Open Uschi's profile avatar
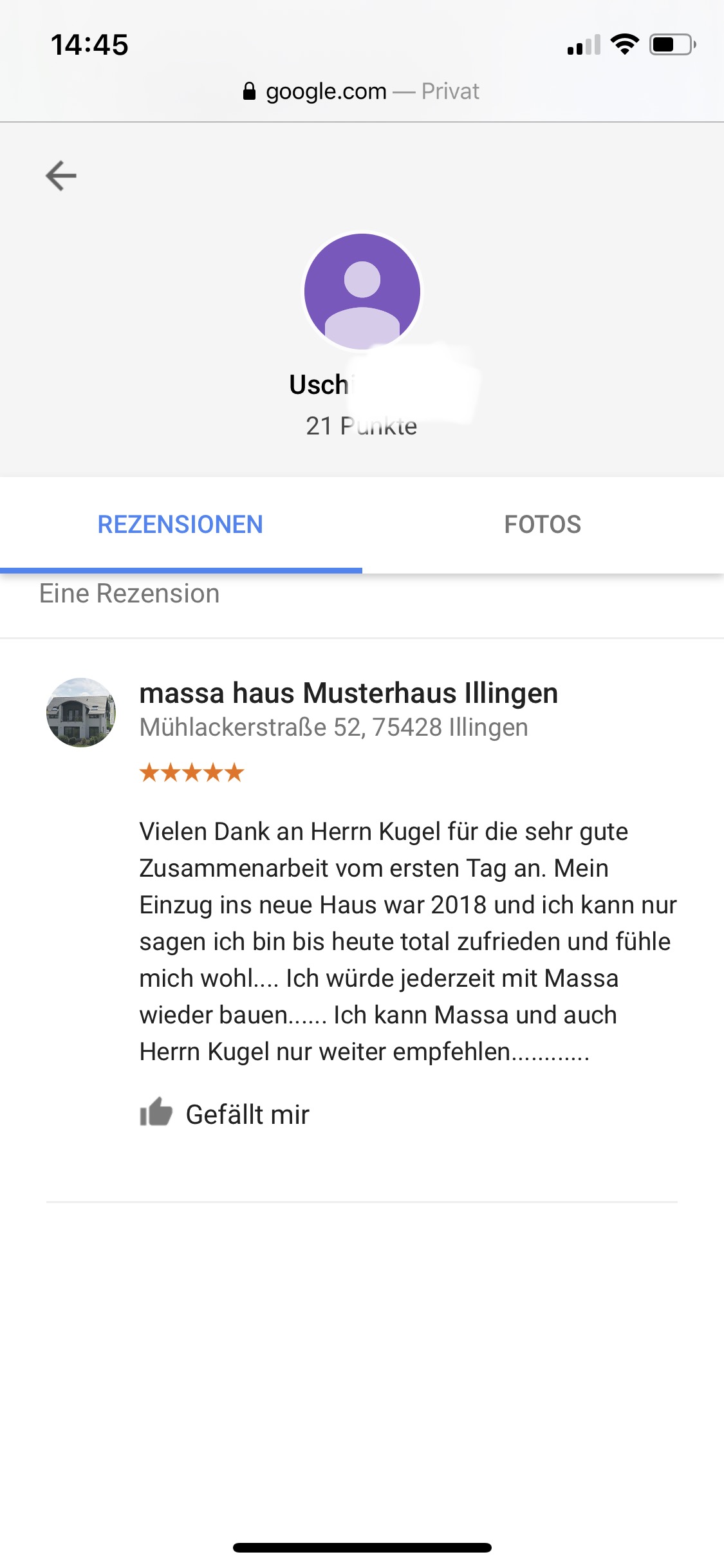The height and width of the screenshot is (1568, 724). (x=362, y=292)
